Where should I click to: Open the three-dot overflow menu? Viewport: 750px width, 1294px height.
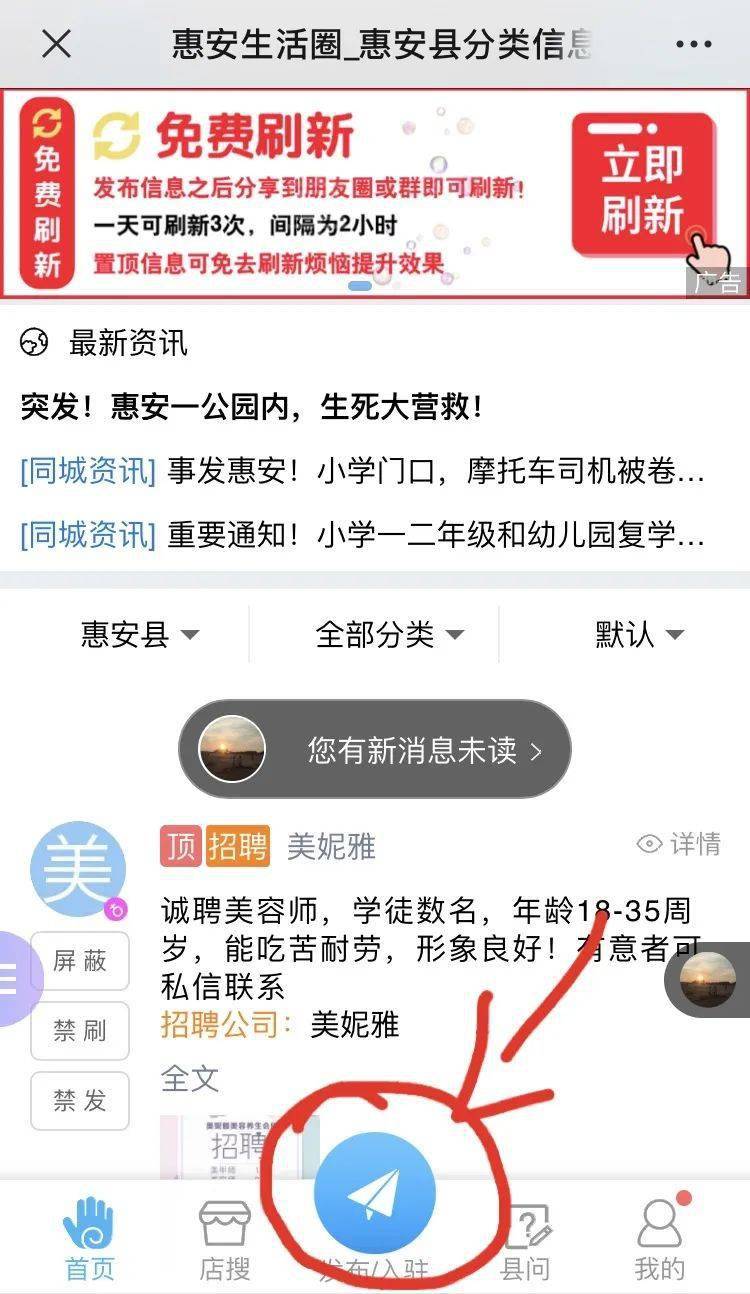693,45
